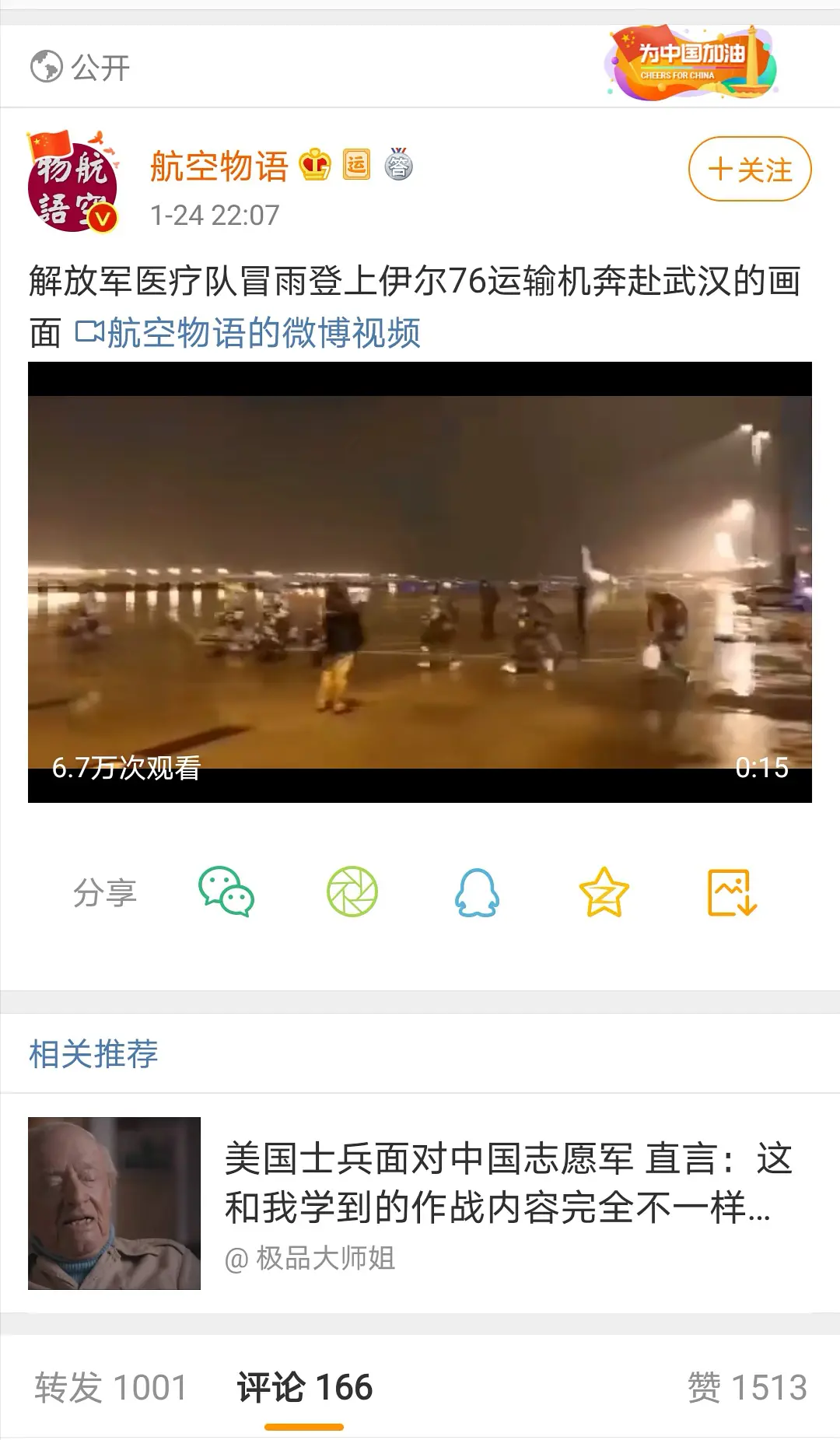840x1440 pixels.
Task: Follow 航空物语 with the 关注 button
Action: point(750,169)
